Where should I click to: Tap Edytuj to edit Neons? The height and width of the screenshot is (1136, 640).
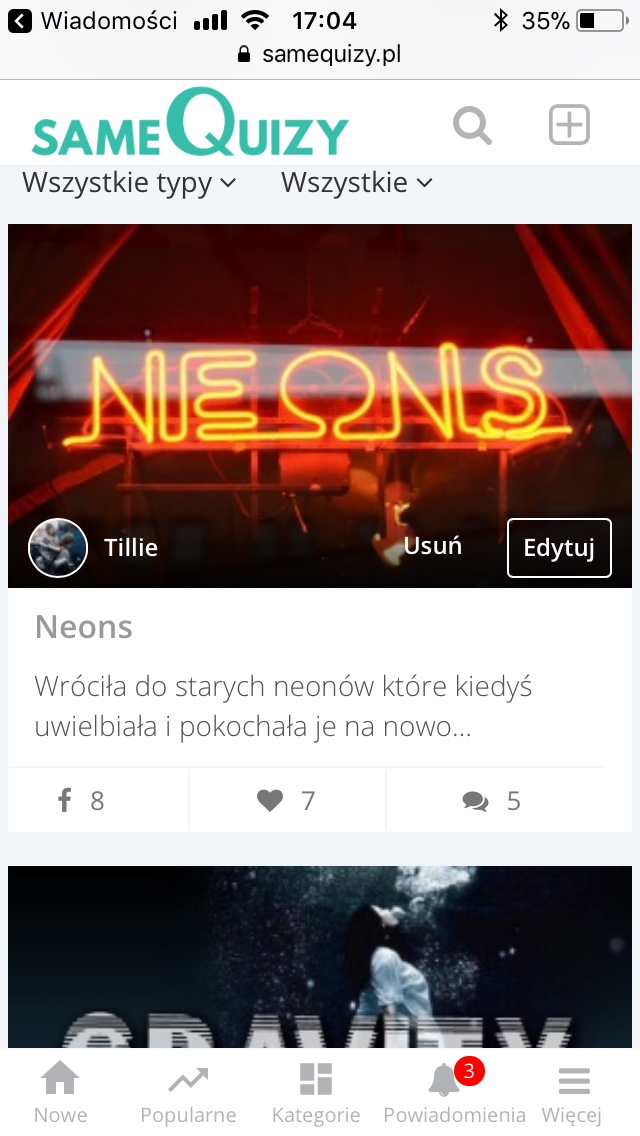click(x=558, y=548)
